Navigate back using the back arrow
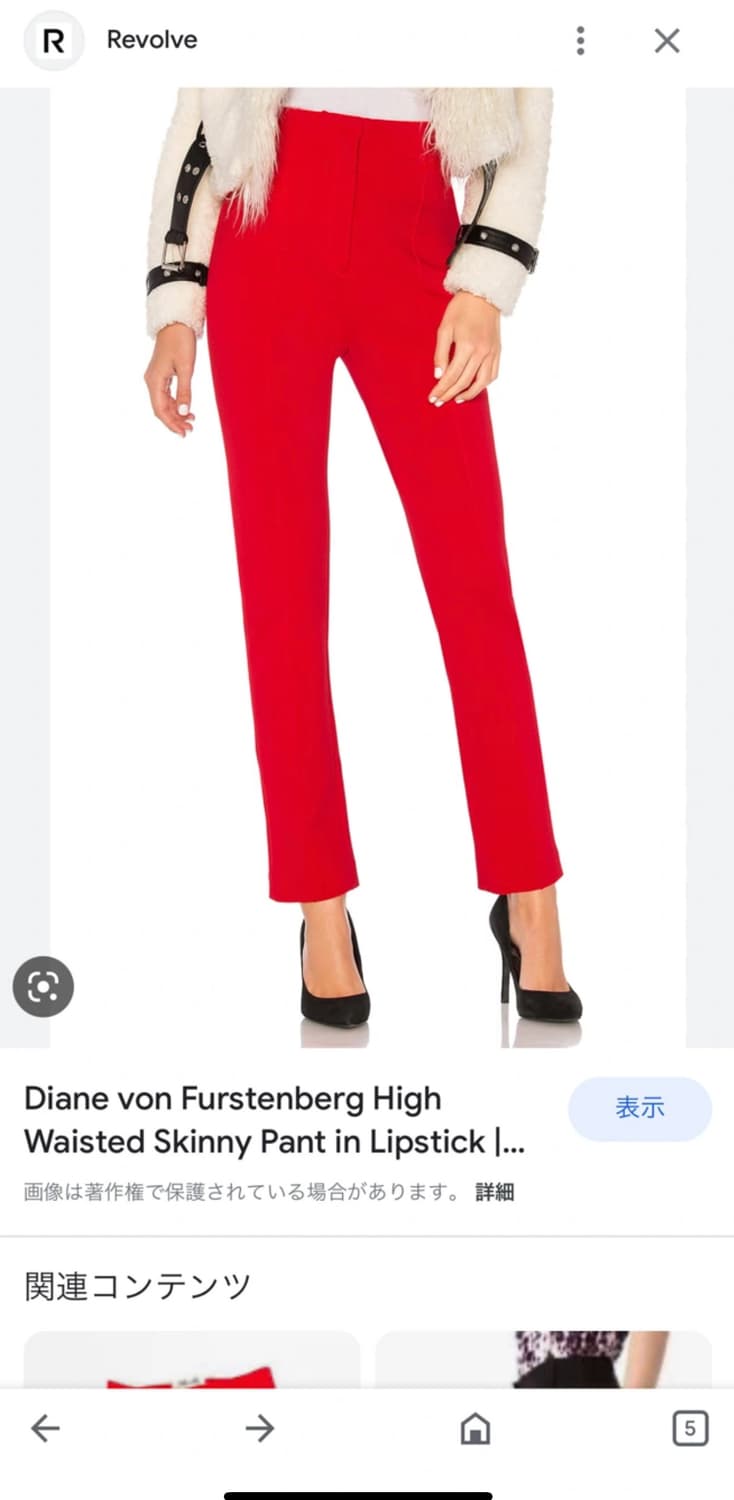 (44, 1429)
